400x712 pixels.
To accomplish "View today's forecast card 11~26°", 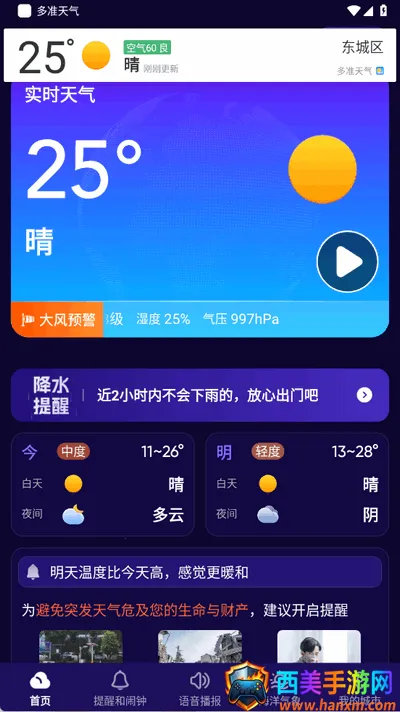I will [x=103, y=485].
